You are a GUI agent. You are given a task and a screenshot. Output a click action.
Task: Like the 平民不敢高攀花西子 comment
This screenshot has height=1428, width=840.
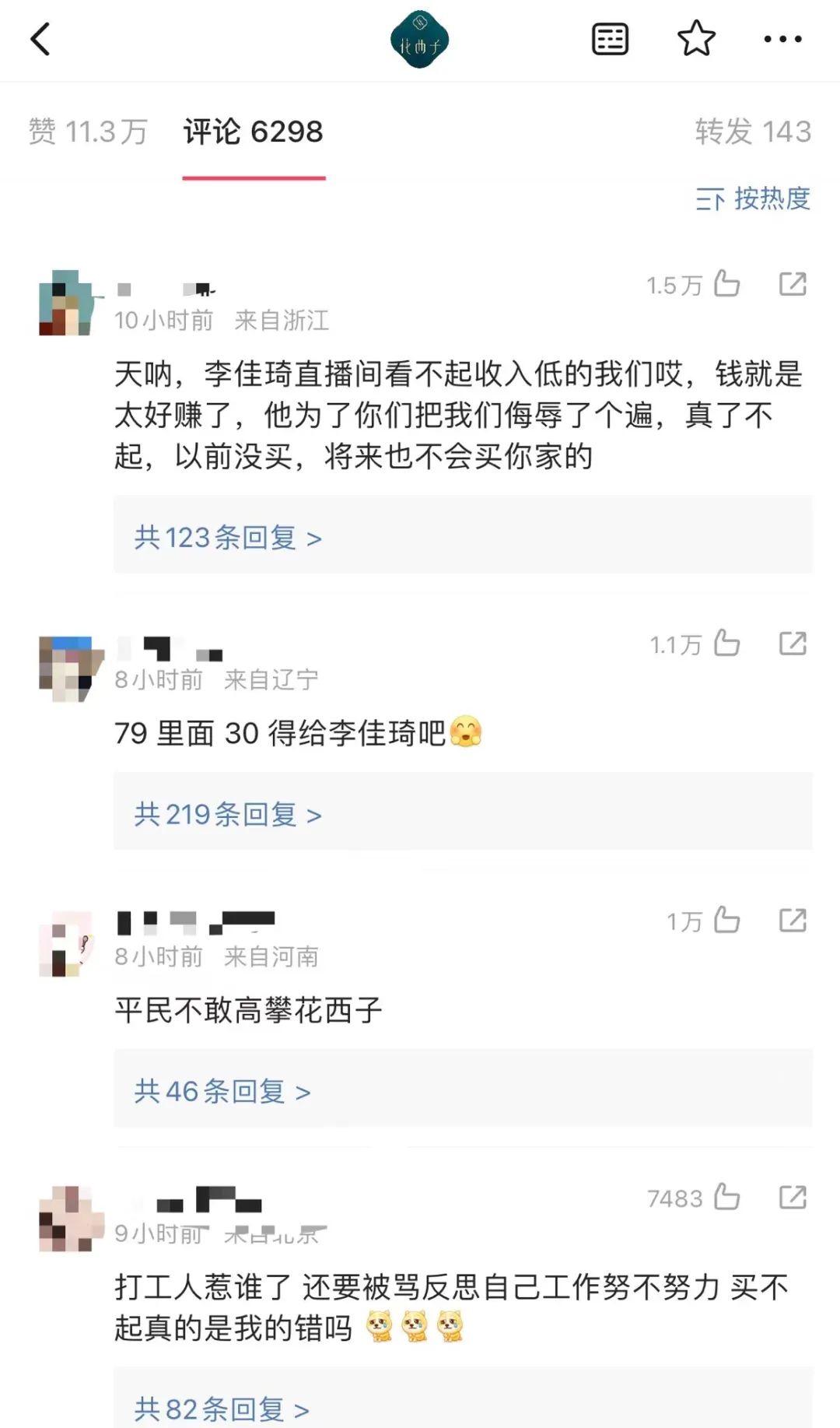point(726,921)
